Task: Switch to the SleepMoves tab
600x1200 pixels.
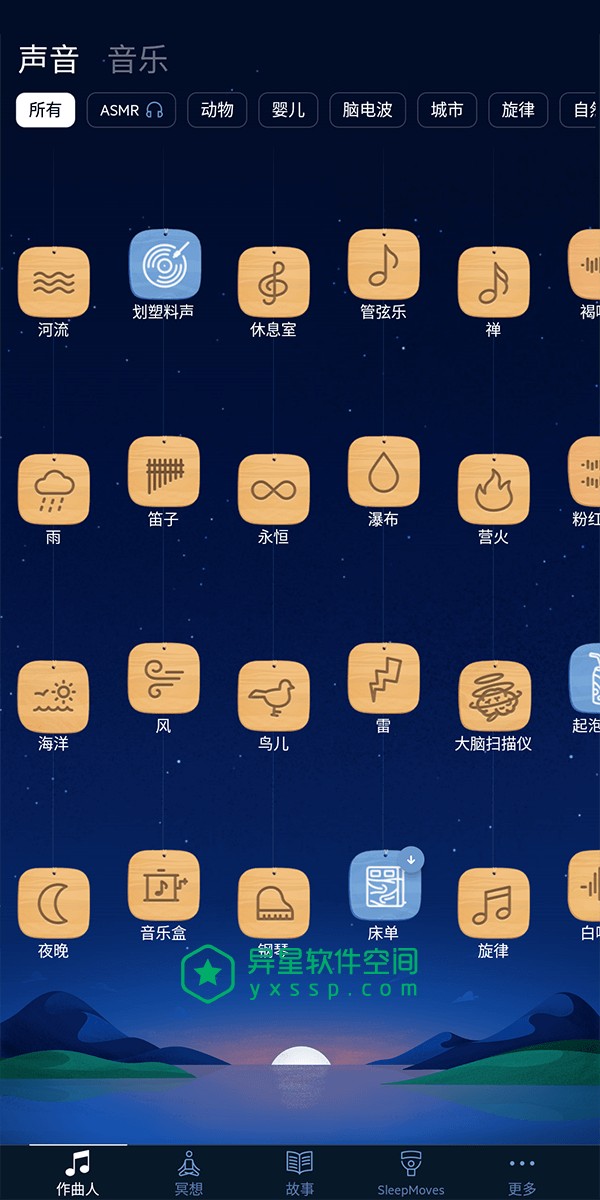Action: [x=410, y=1171]
